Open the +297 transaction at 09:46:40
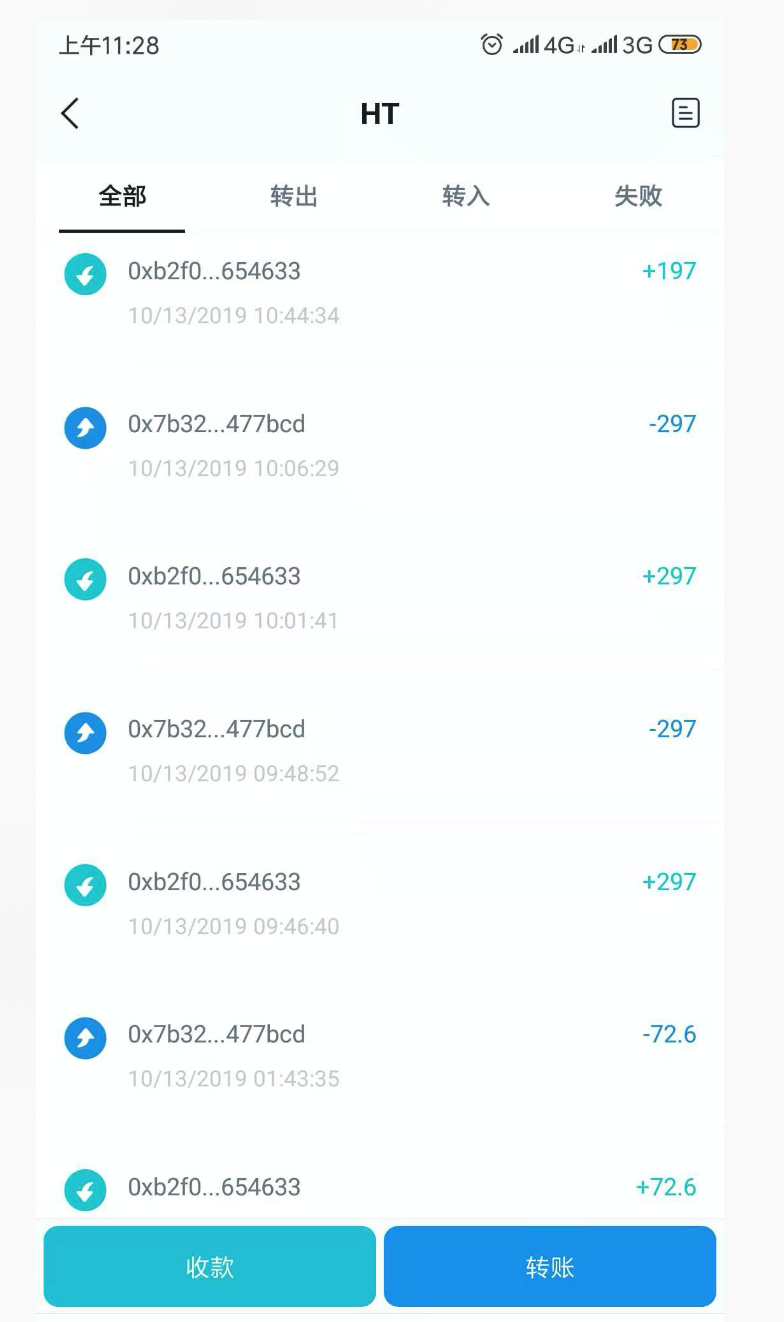This screenshot has height=1322, width=784. [380, 903]
